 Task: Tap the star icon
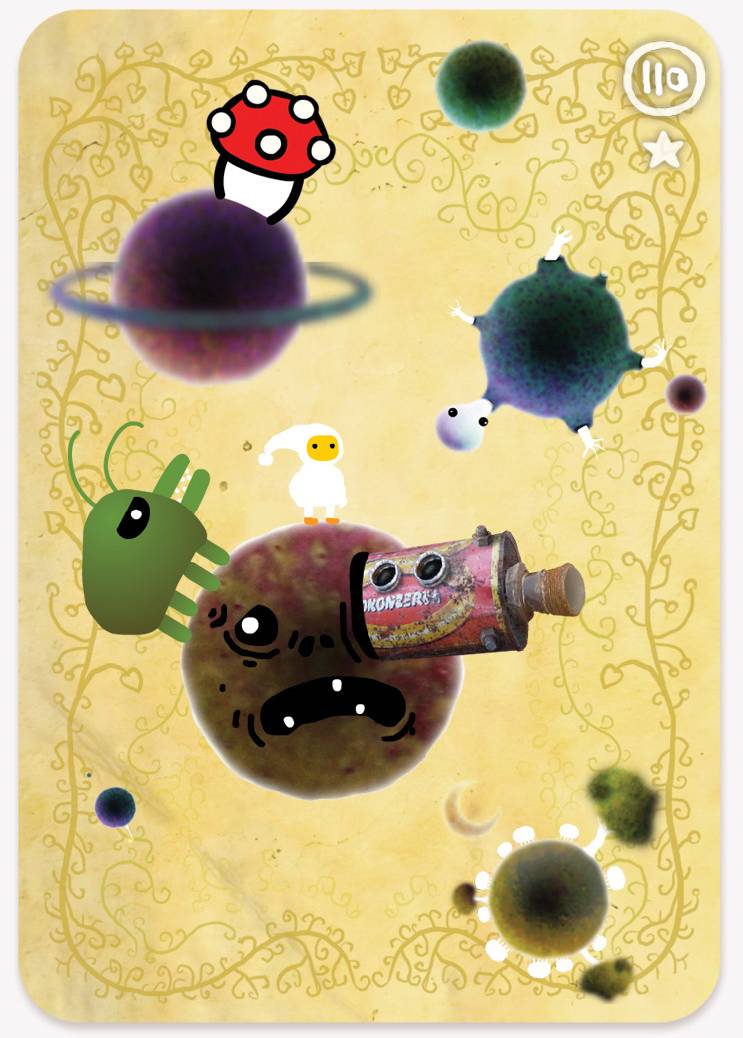point(662,151)
